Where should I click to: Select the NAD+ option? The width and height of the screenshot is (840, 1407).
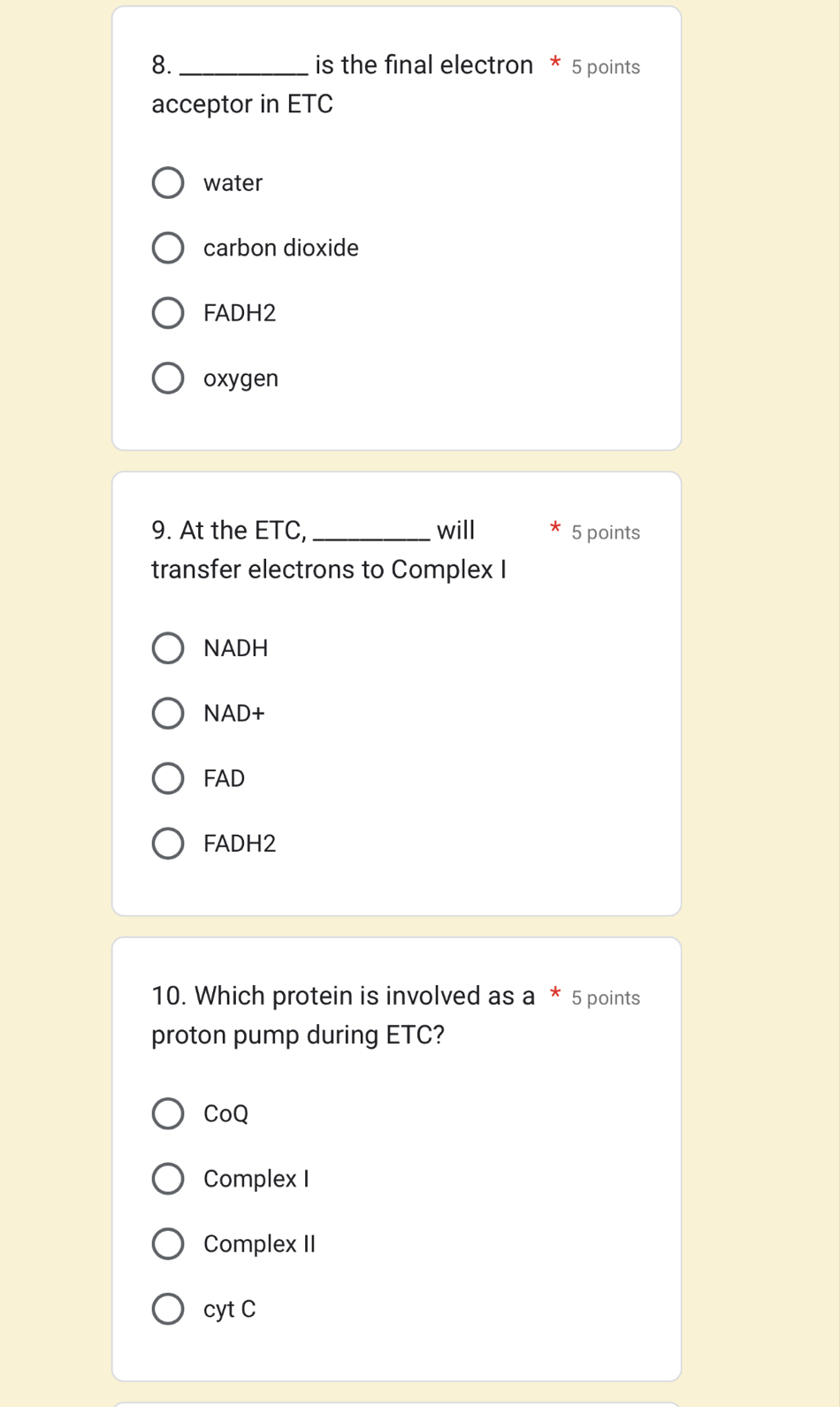(168, 713)
